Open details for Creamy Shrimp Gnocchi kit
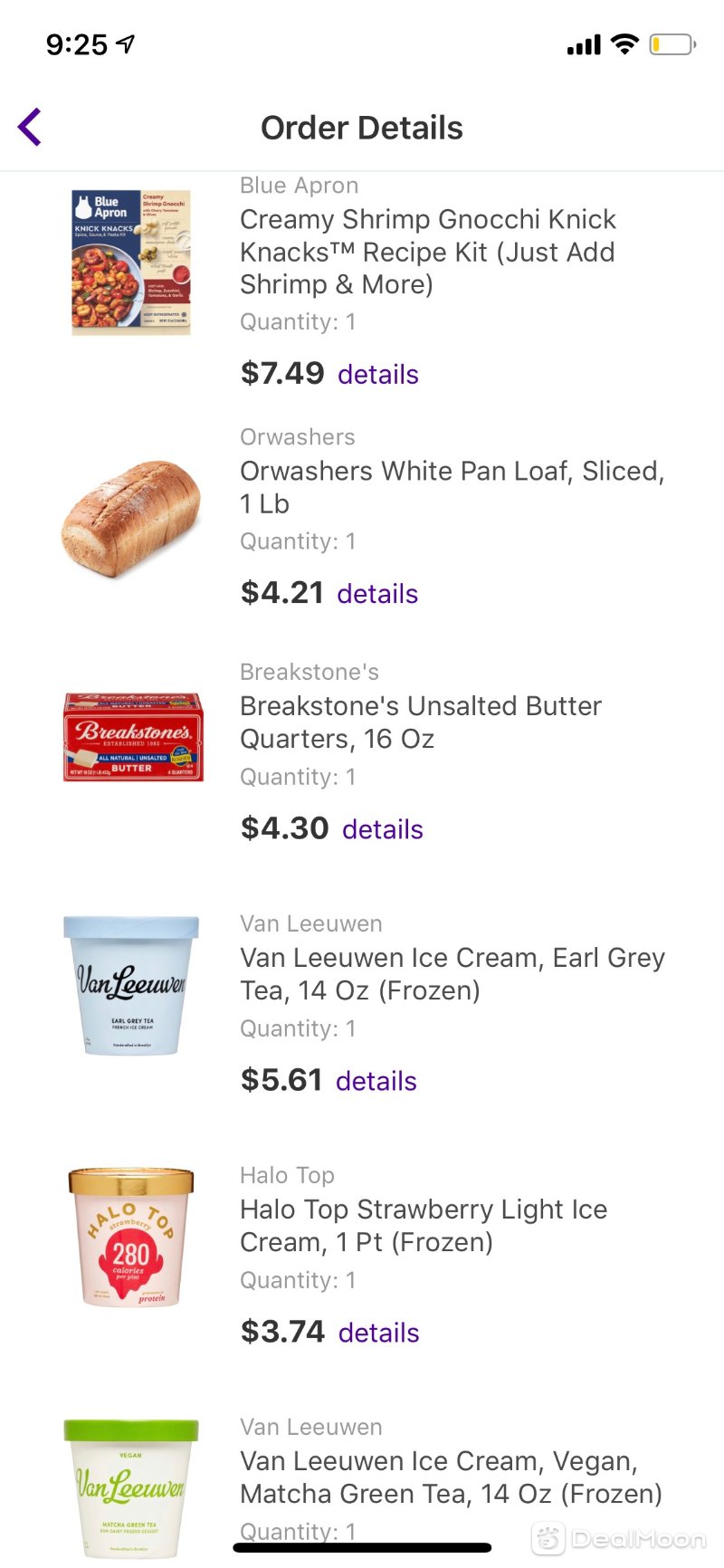The image size is (724, 1568). coord(378,375)
